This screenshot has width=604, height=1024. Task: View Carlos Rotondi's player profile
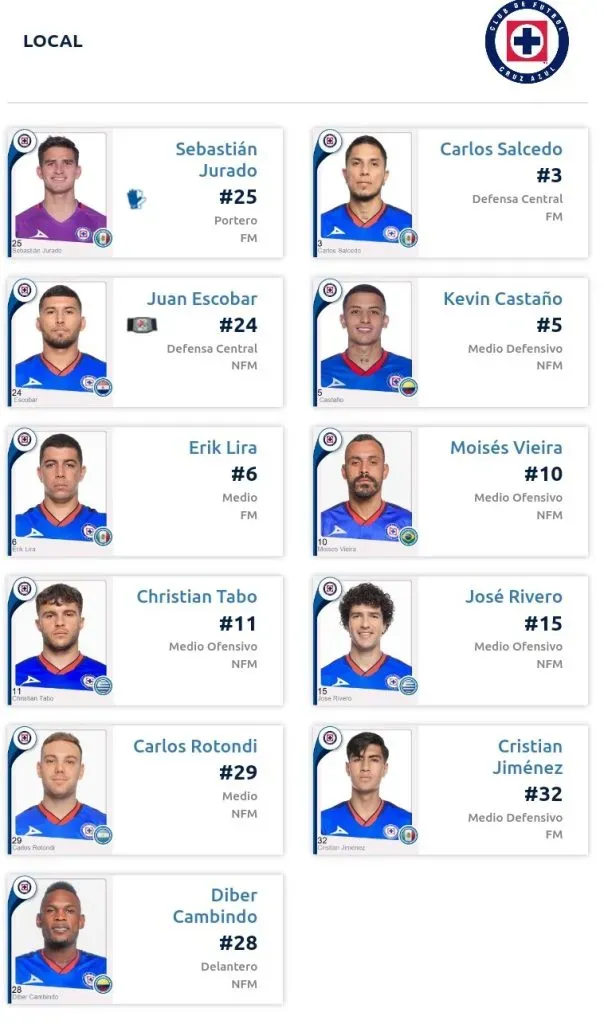[146, 790]
